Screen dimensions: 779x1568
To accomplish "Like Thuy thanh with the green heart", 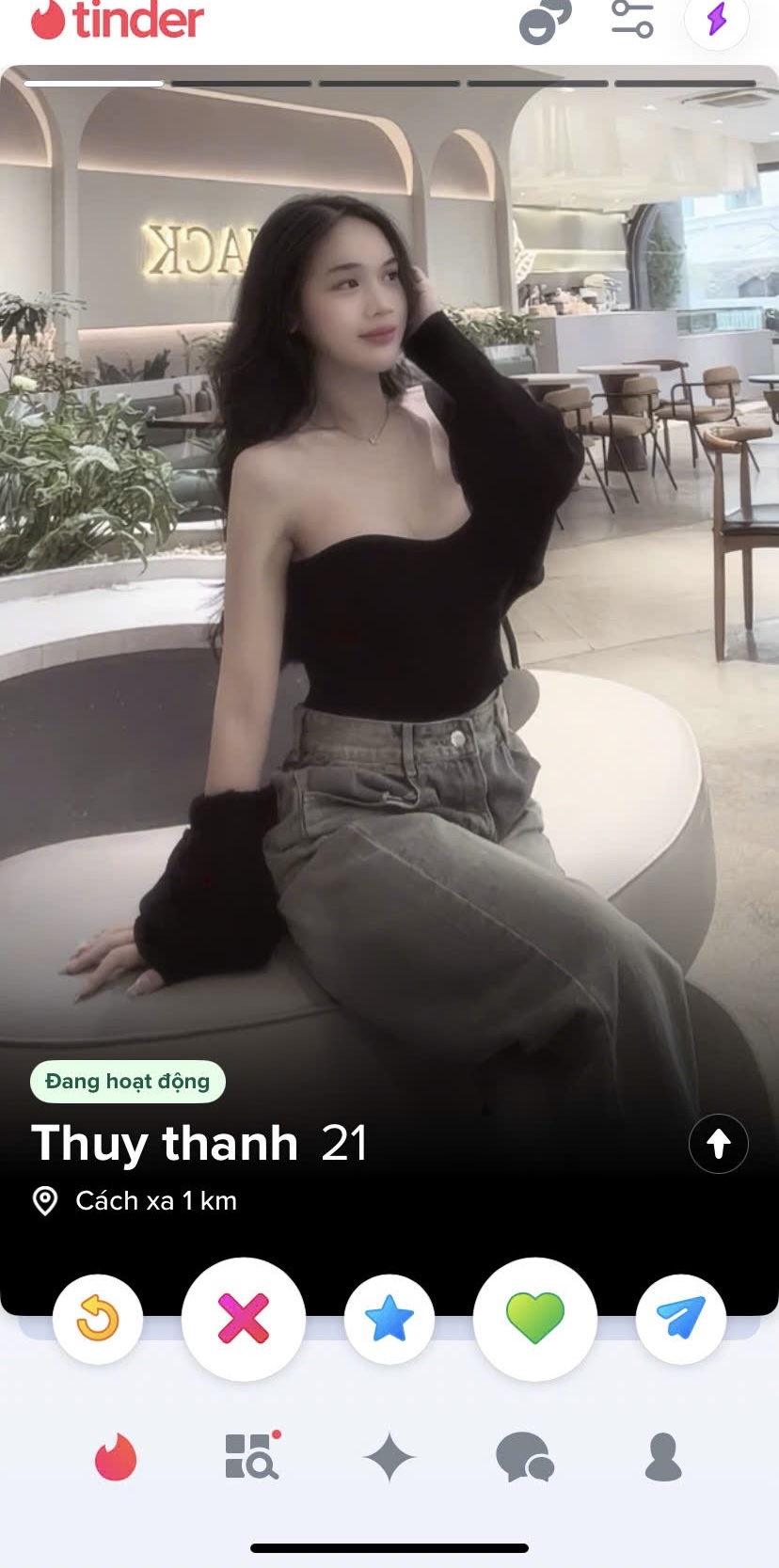I will point(535,1319).
